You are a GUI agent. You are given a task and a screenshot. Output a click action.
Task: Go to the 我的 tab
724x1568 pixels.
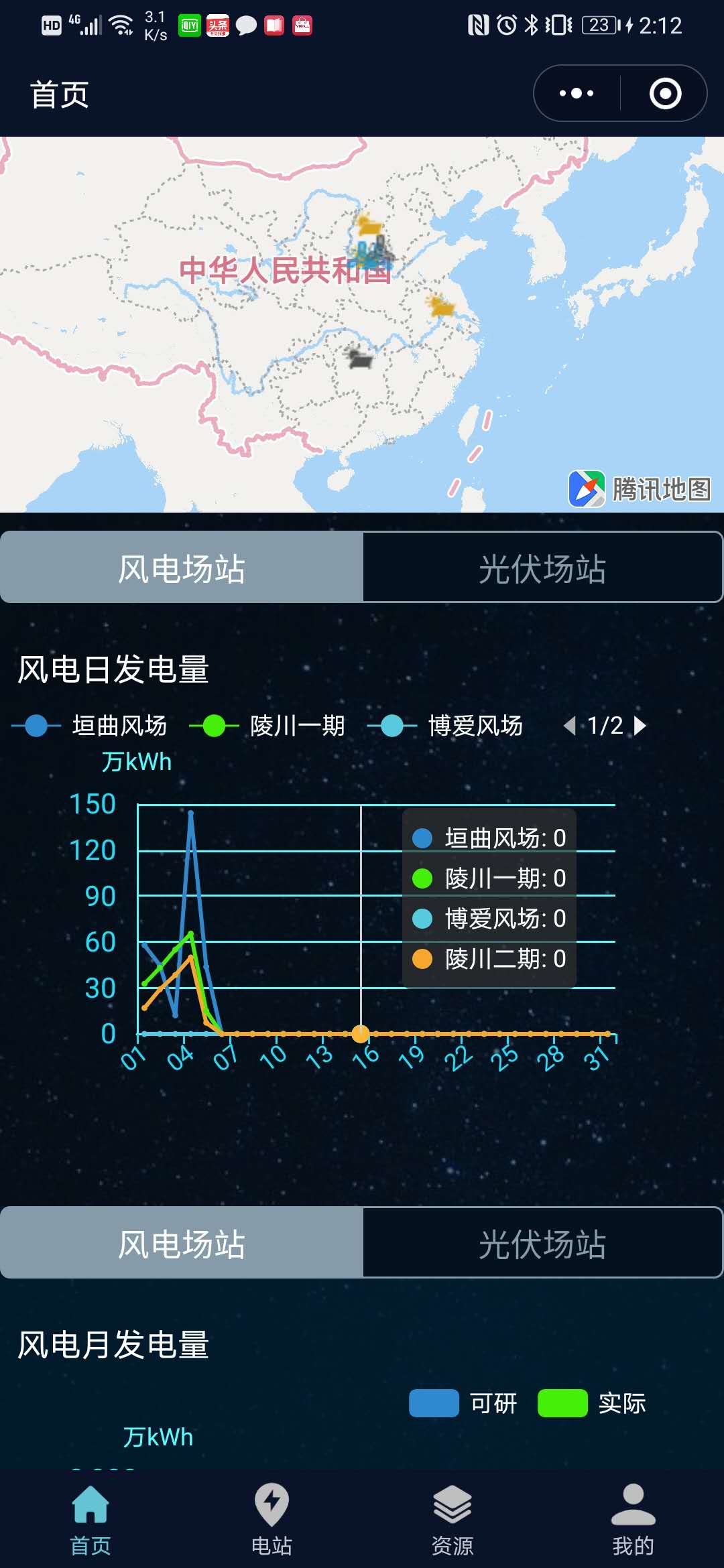click(x=633, y=1520)
